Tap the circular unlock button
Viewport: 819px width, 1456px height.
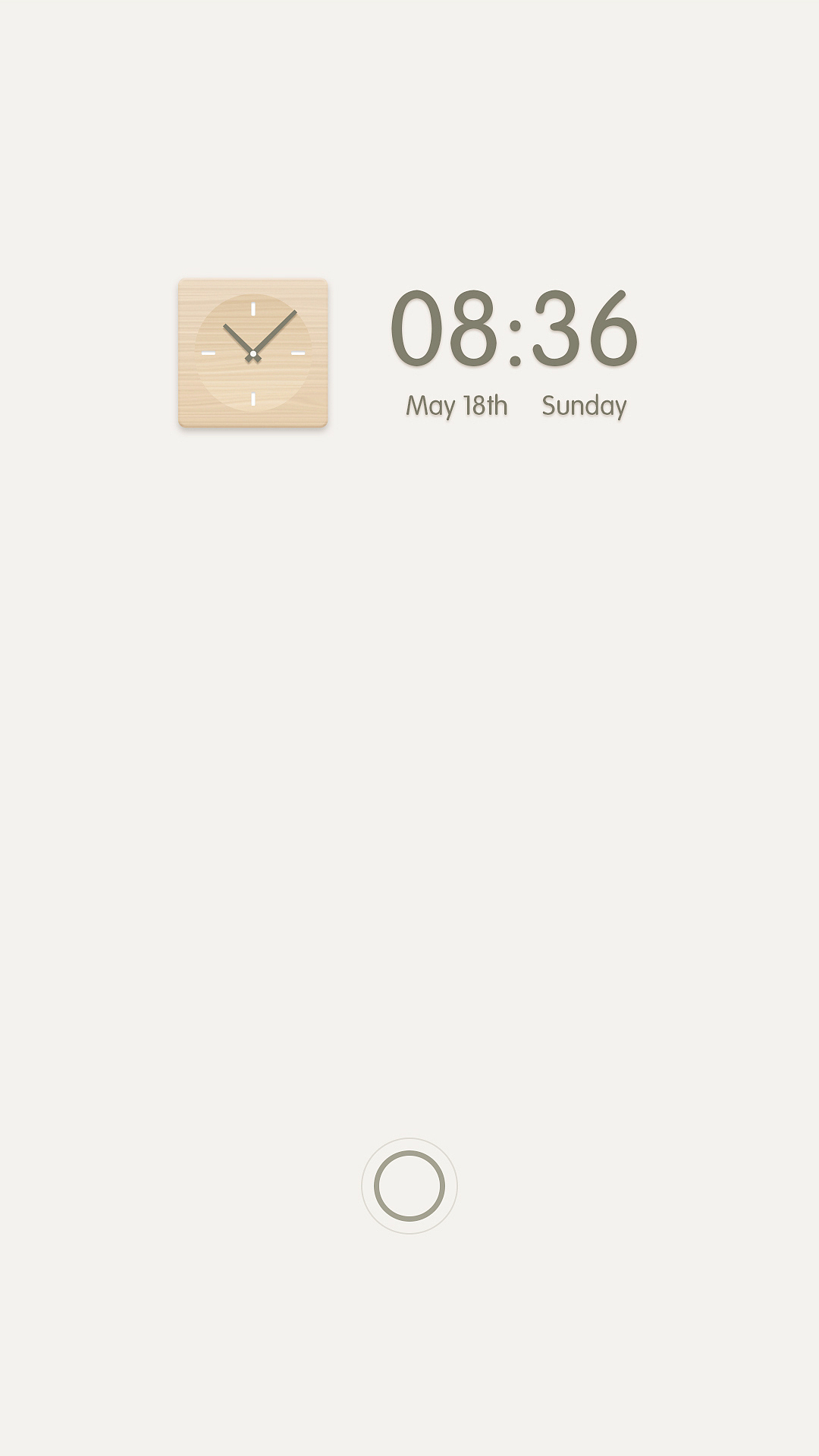click(409, 1185)
